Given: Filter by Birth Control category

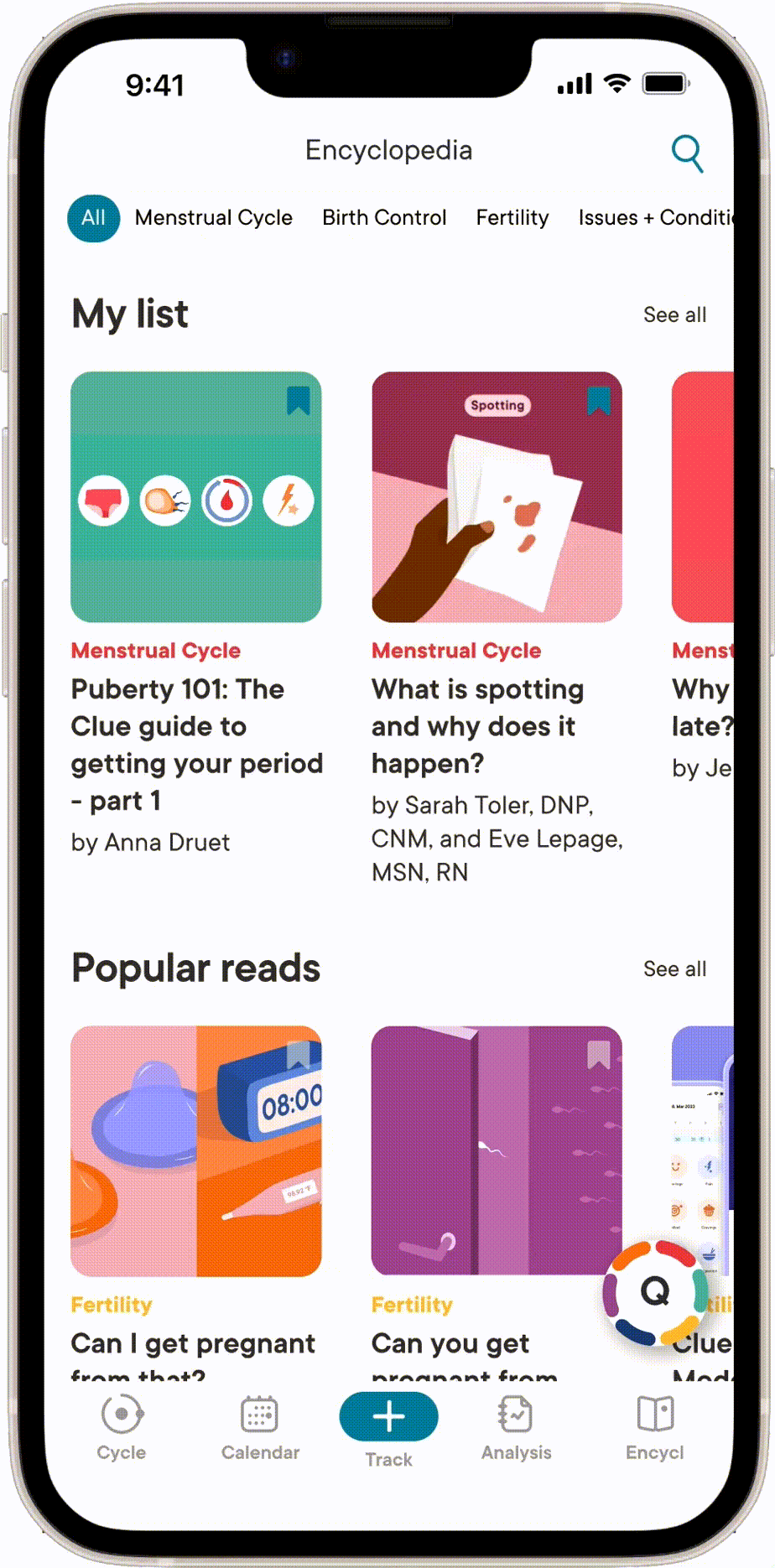Looking at the screenshot, I should click(x=384, y=218).
